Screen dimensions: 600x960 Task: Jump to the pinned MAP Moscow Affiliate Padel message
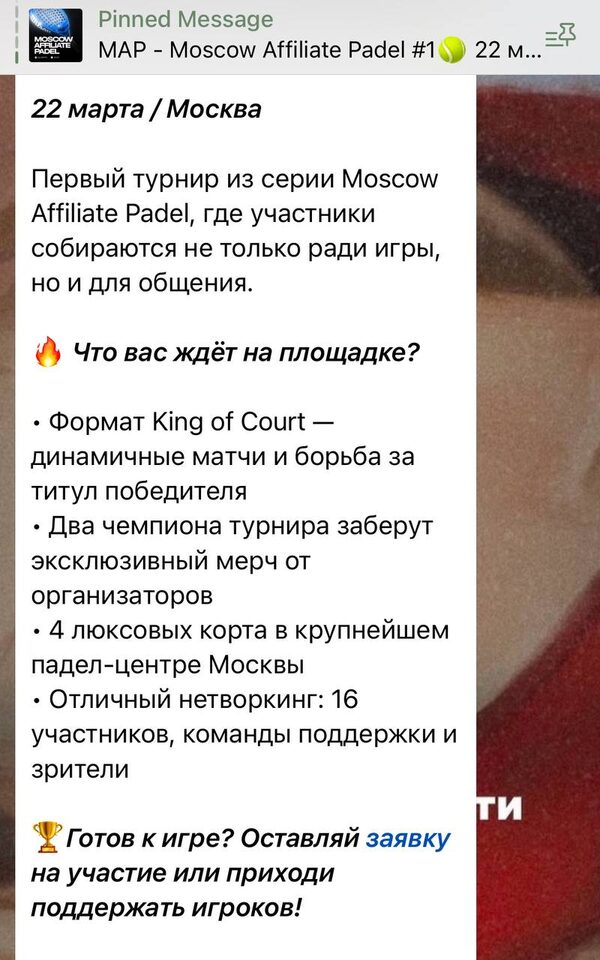click(x=300, y=36)
